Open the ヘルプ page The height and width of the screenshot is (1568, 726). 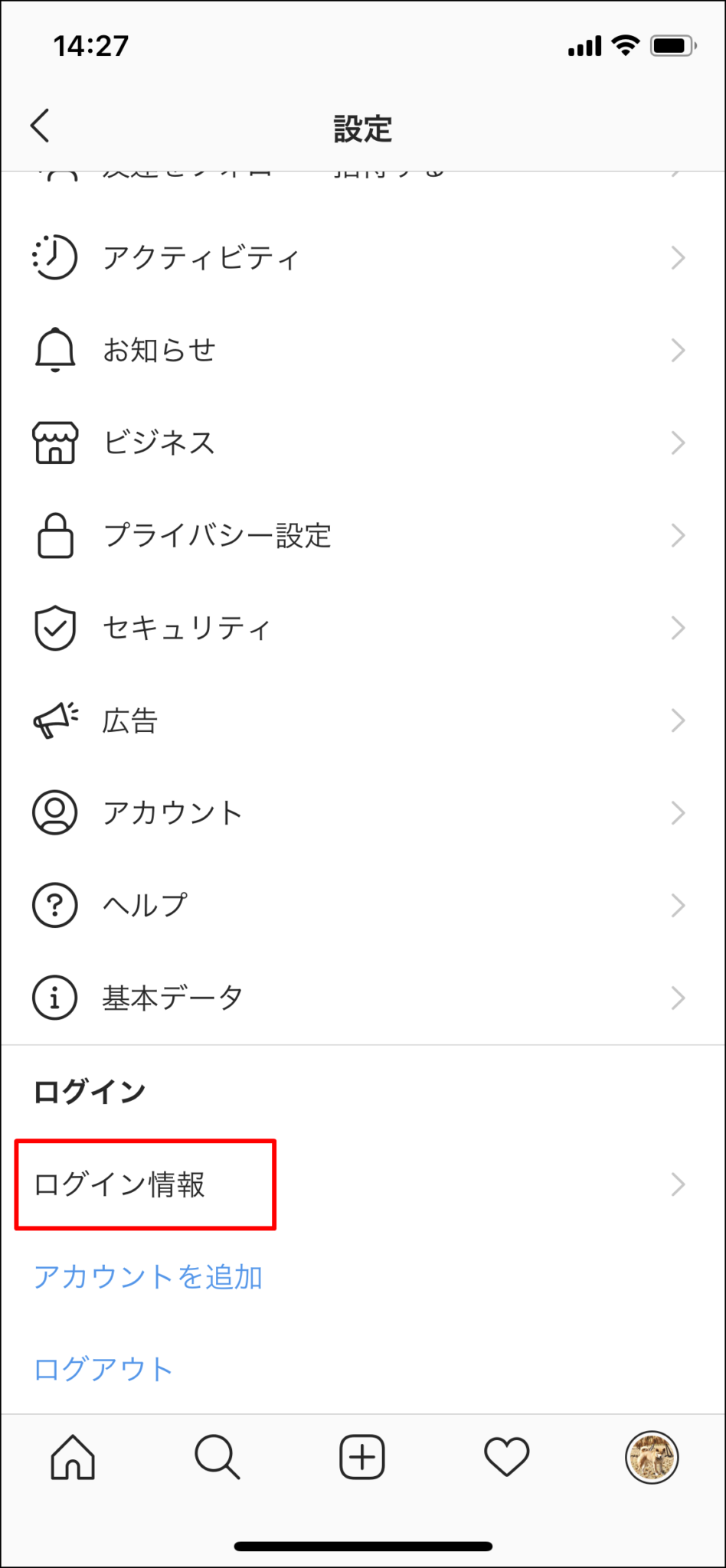[145, 906]
